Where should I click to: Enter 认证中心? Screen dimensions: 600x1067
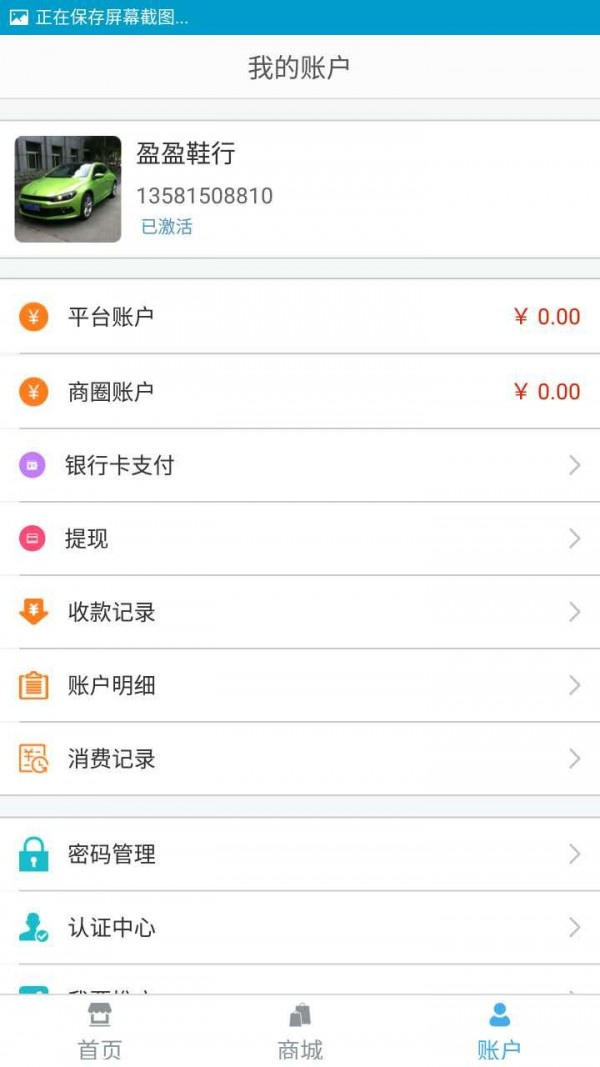coord(300,928)
